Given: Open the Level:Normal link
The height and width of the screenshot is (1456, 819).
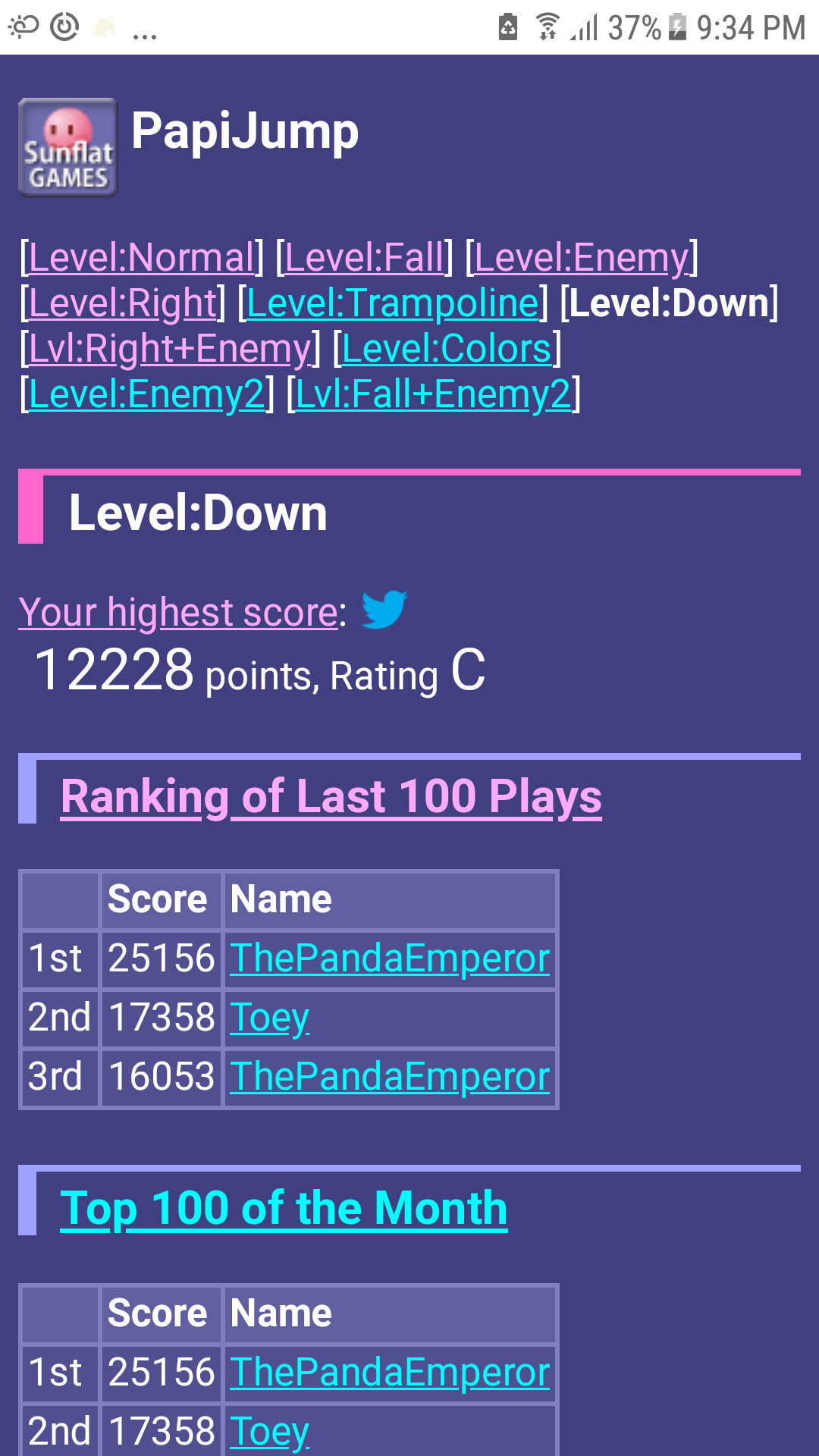Looking at the screenshot, I should click(x=141, y=258).
